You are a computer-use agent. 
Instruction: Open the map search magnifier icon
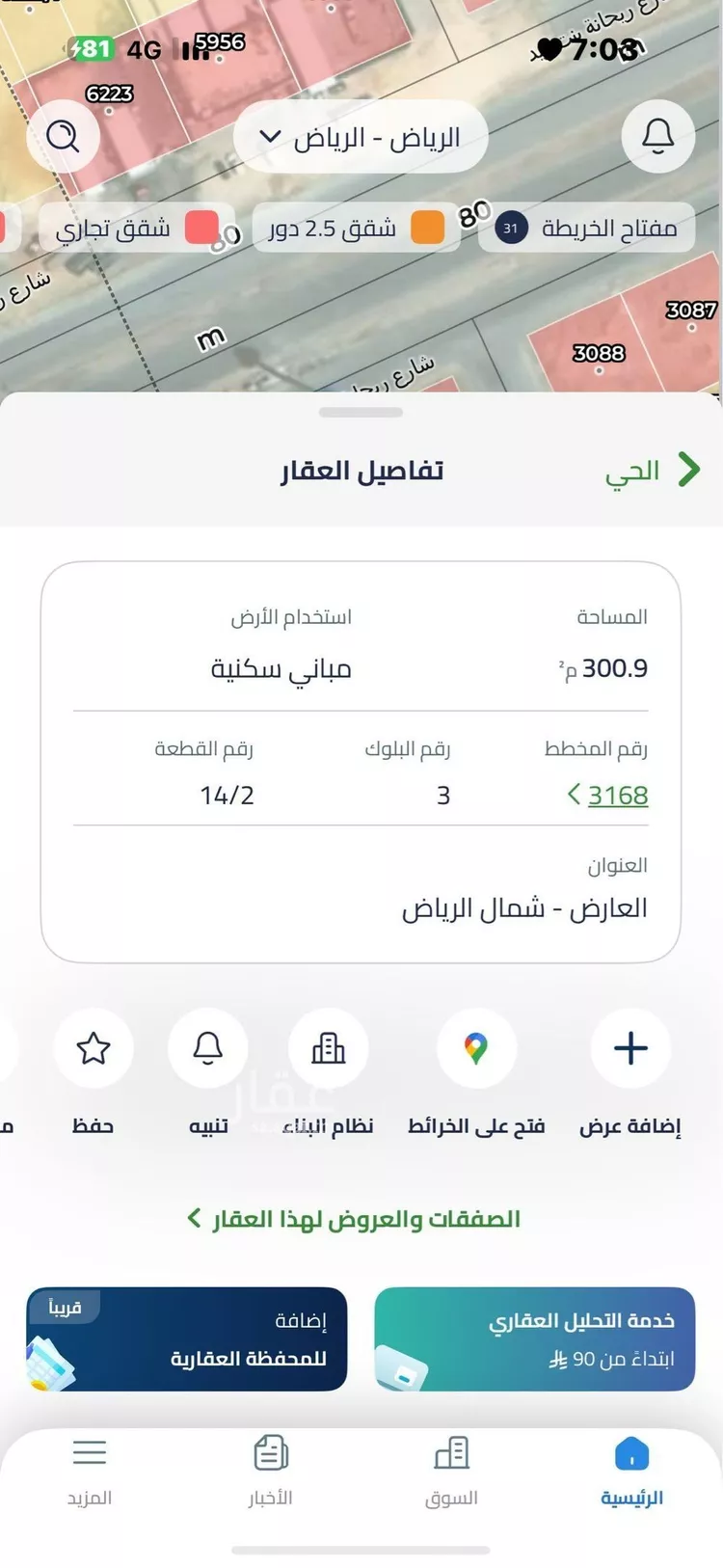(64, 136)
